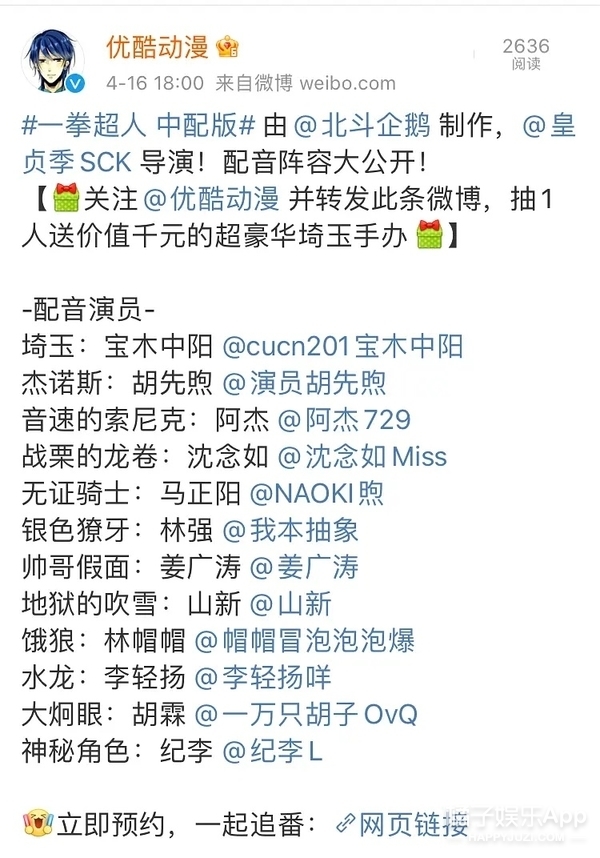Screen dimensions: 600x858
Task: Visit the @我本抽象 mention
Action: tap(290, 530)
